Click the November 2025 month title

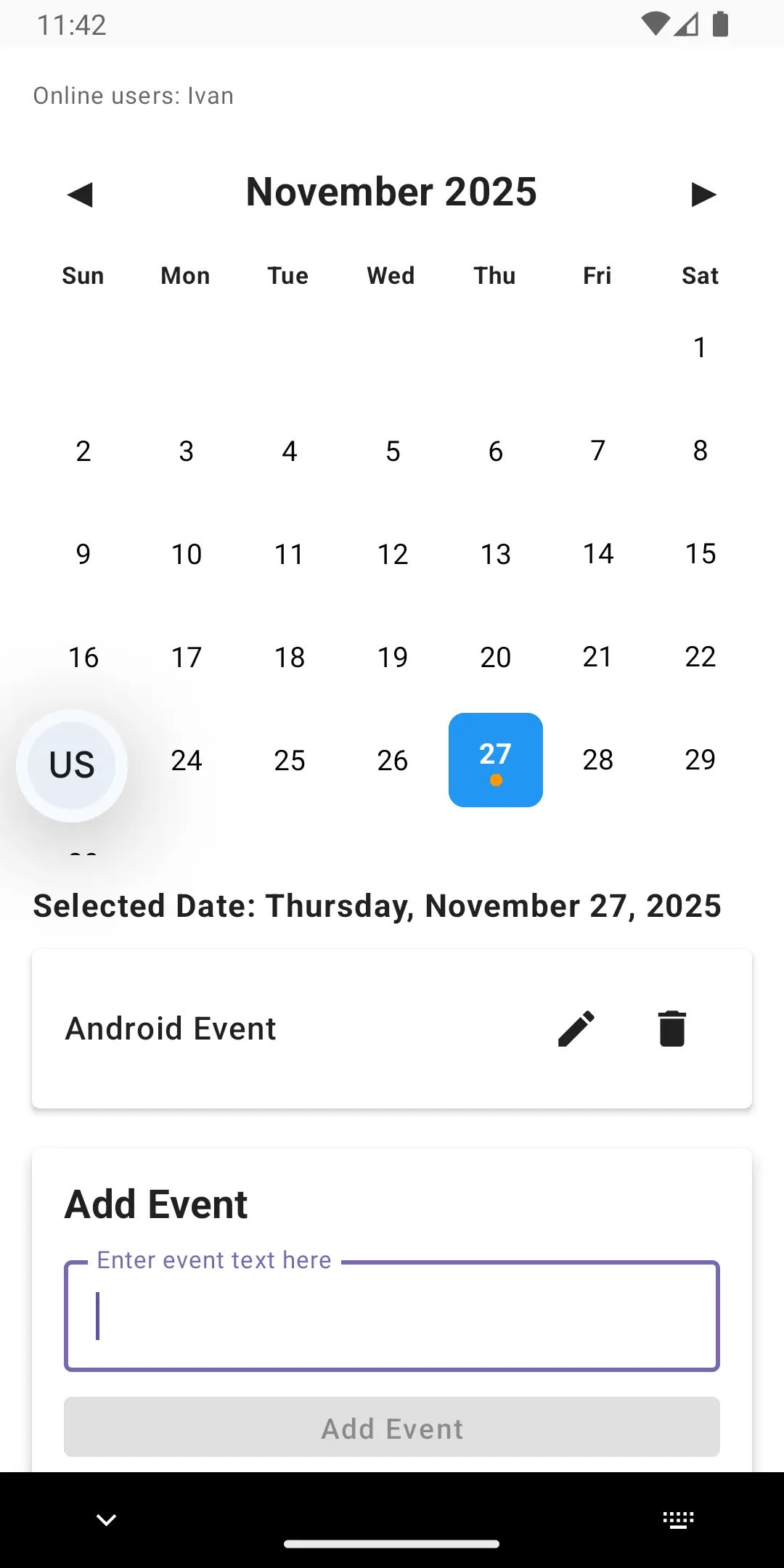[x=391, y=191]
